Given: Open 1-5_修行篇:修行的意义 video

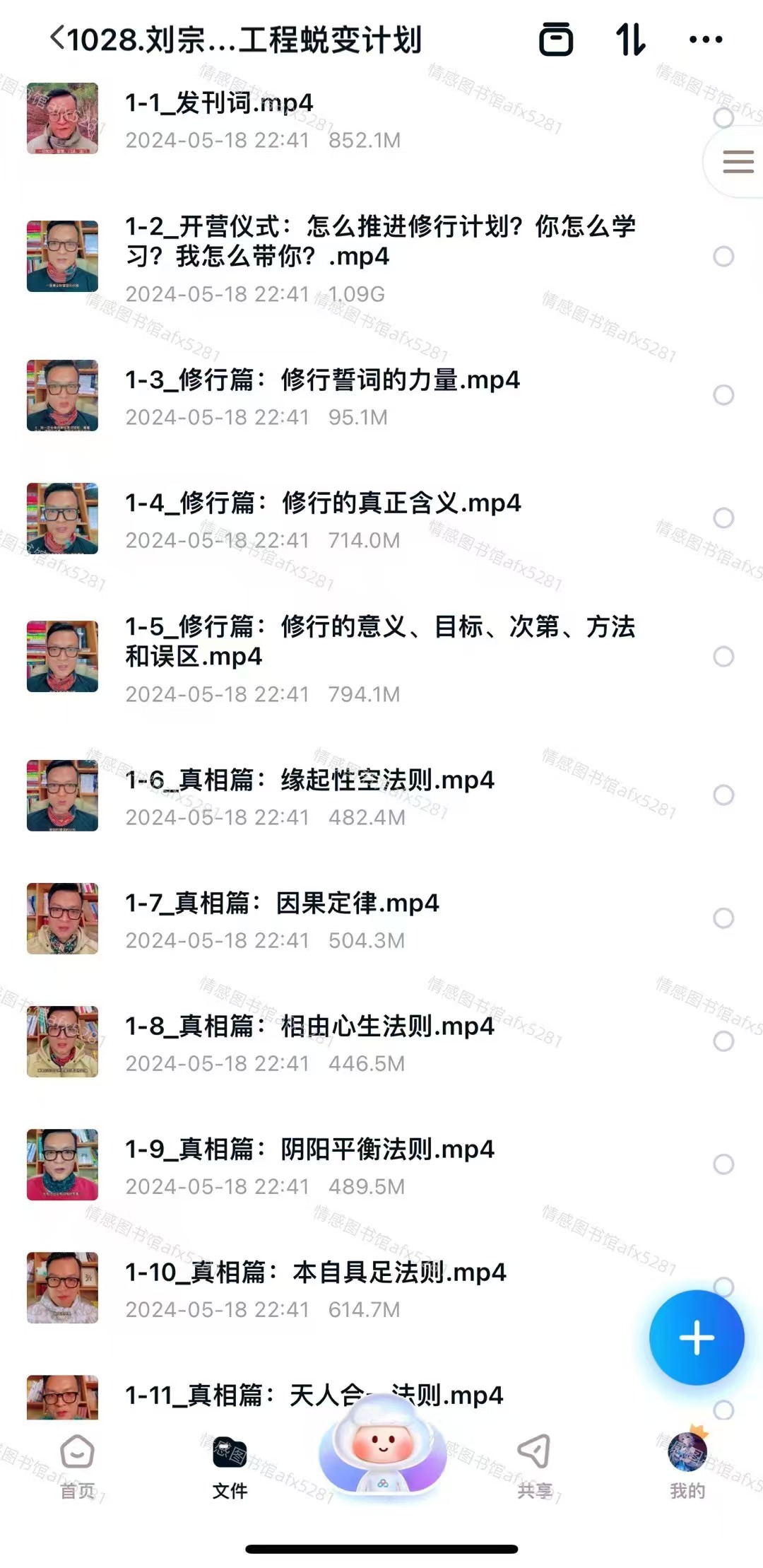Looking at the screenshot, I should [380, 641].
